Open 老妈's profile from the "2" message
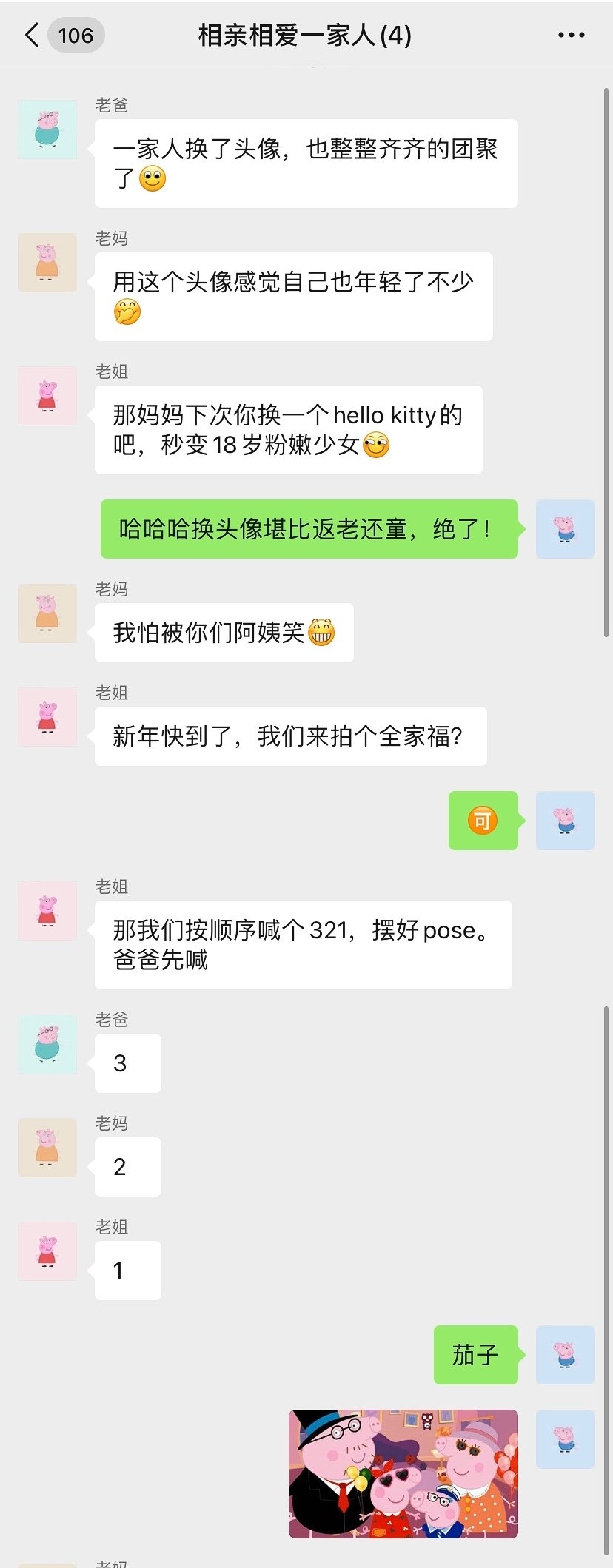This screenshot has height=1568, width=613. click(x=47, y=1147)
